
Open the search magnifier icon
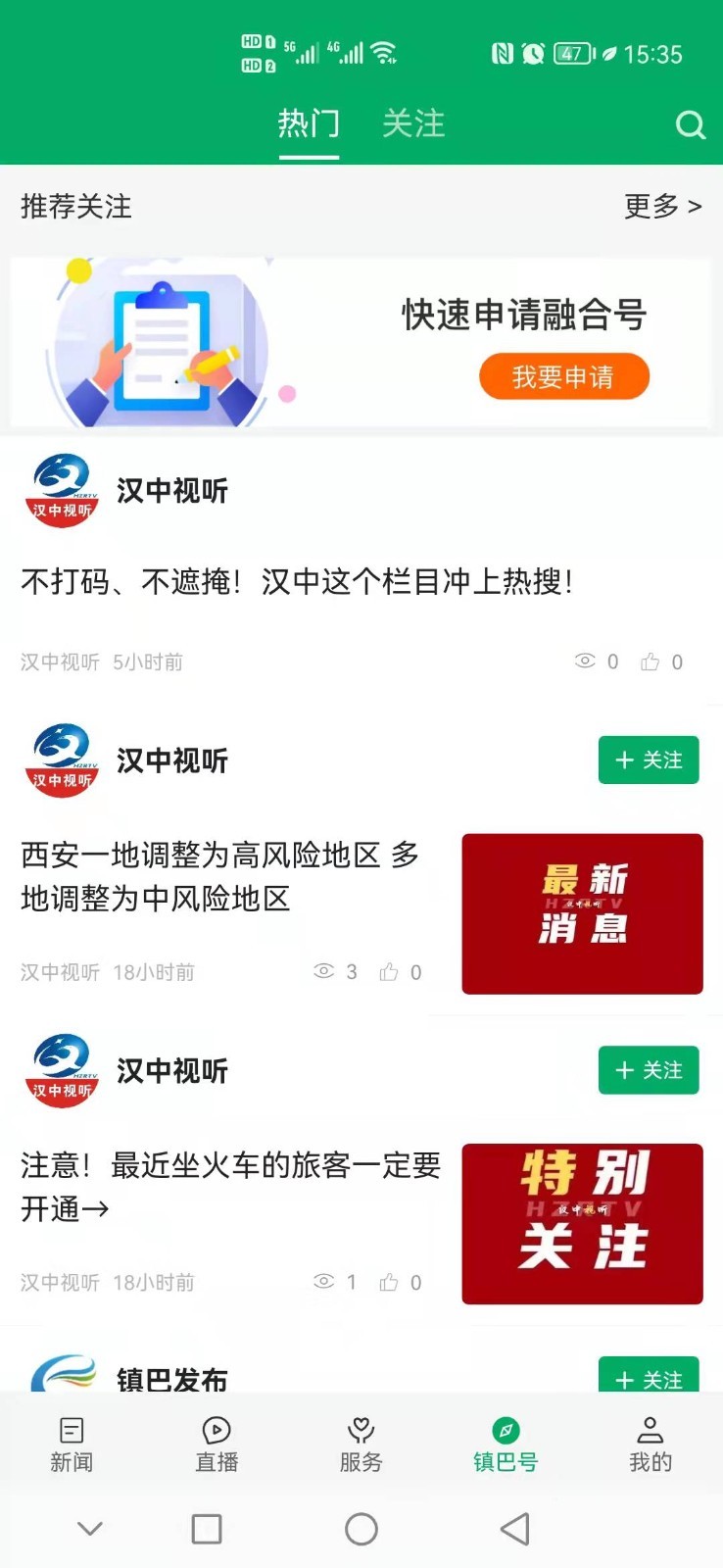[690, 124]
